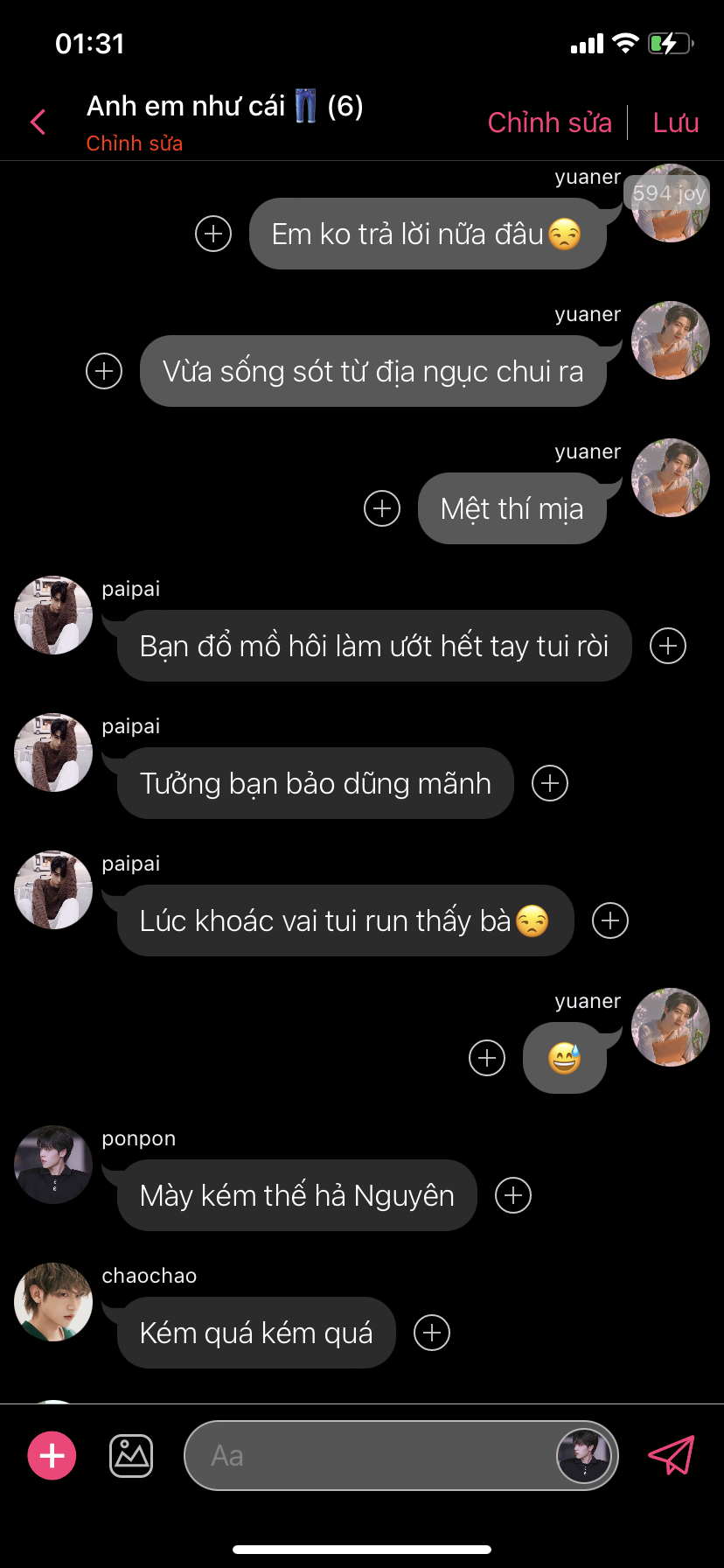Tap plus next to "Kém quá kém quá"
The width and height of the screenshot is (724, 1568).
(x=432, y=1333)
